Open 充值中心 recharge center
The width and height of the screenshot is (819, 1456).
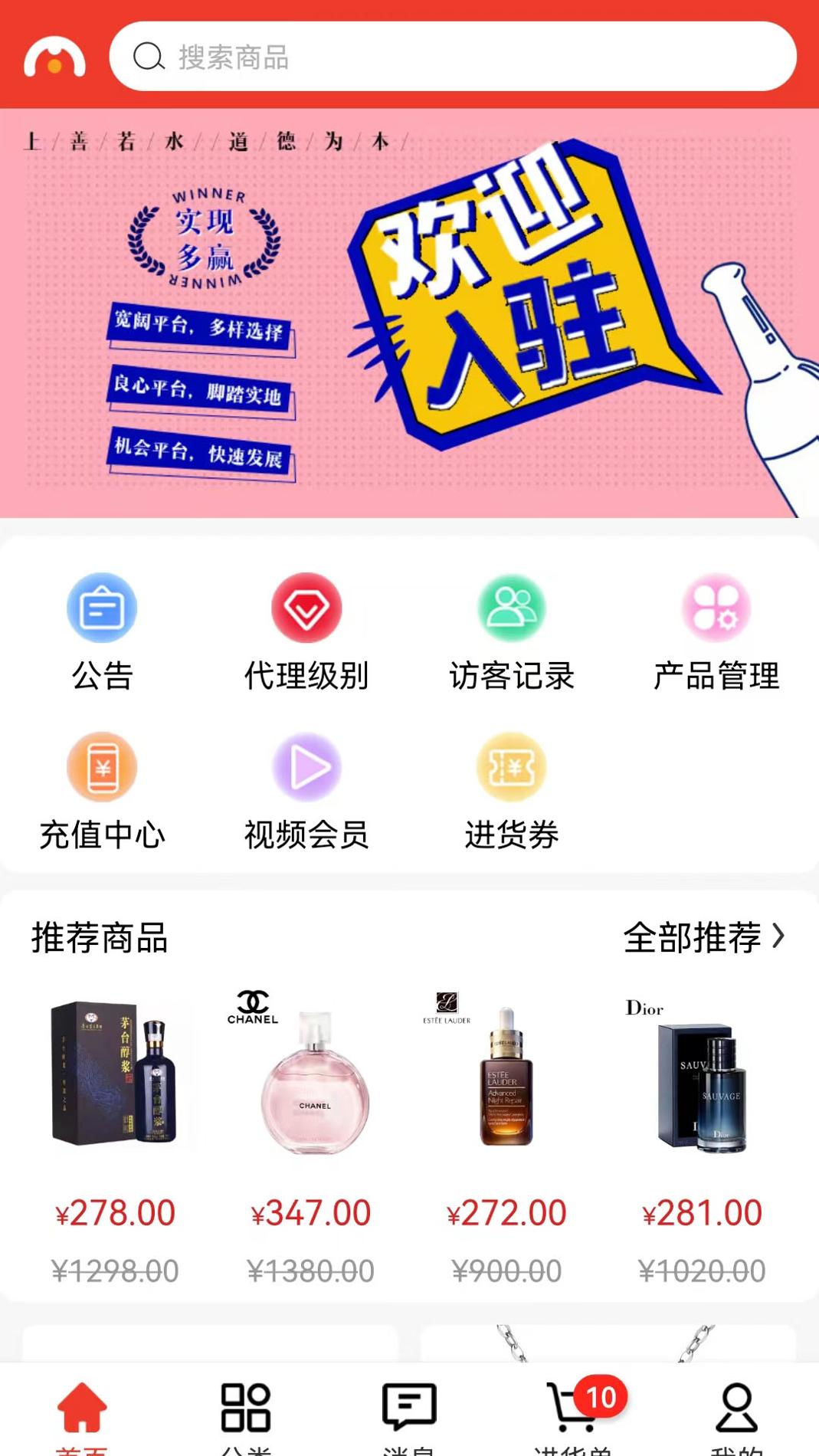pyautogui.click(x=102, y=790)
